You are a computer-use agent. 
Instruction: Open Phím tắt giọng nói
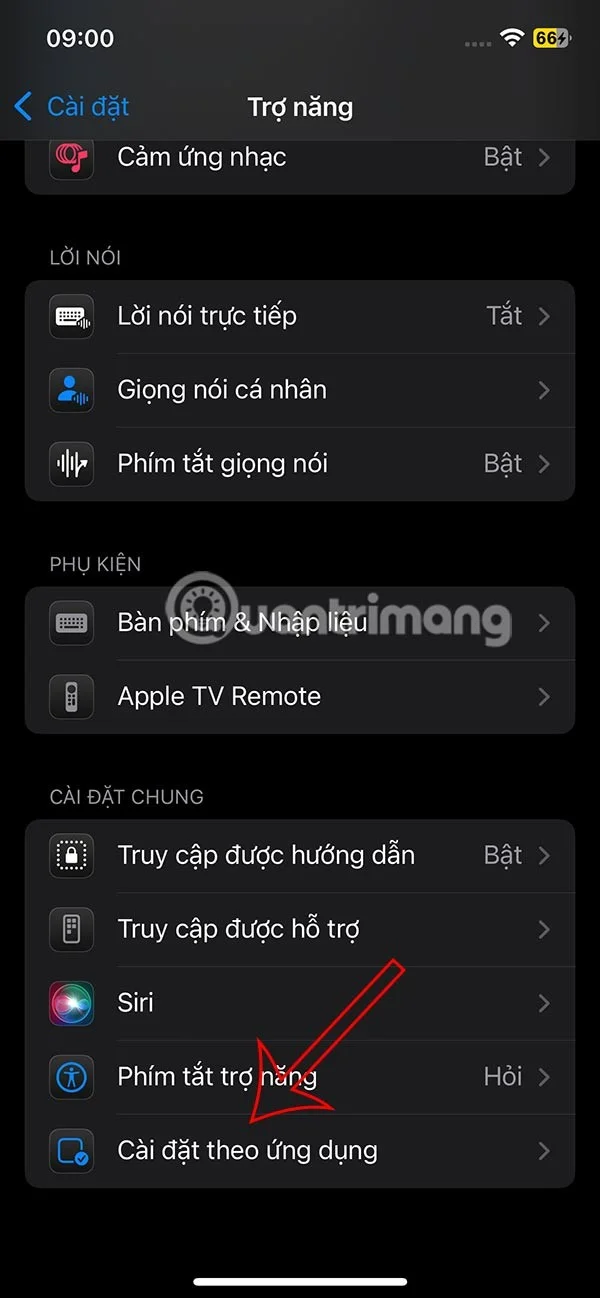coord(300,463)
